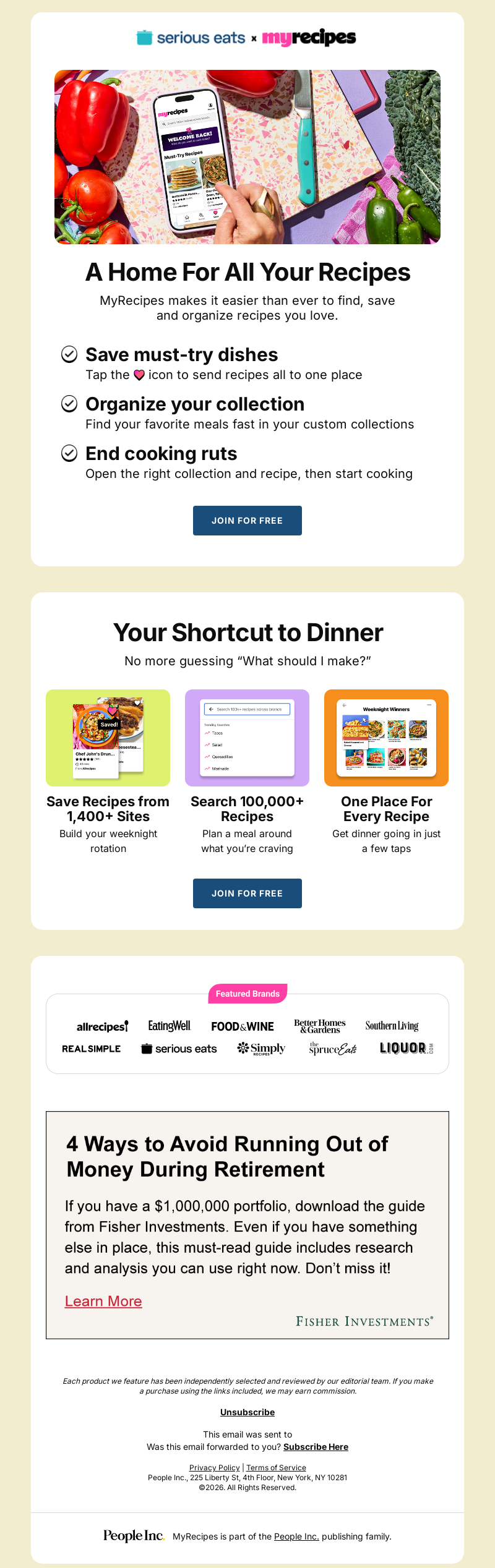495x1568 pixels.
Task: Follow the People Inc. link in the footer
Action: (296, 1536)
